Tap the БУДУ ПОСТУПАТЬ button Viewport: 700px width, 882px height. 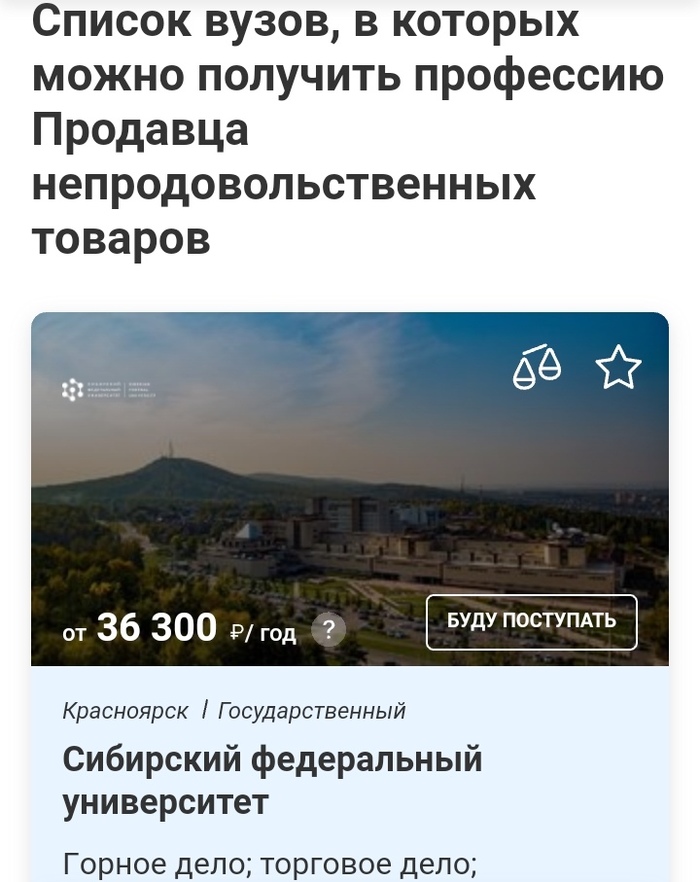tap(531, 621)
